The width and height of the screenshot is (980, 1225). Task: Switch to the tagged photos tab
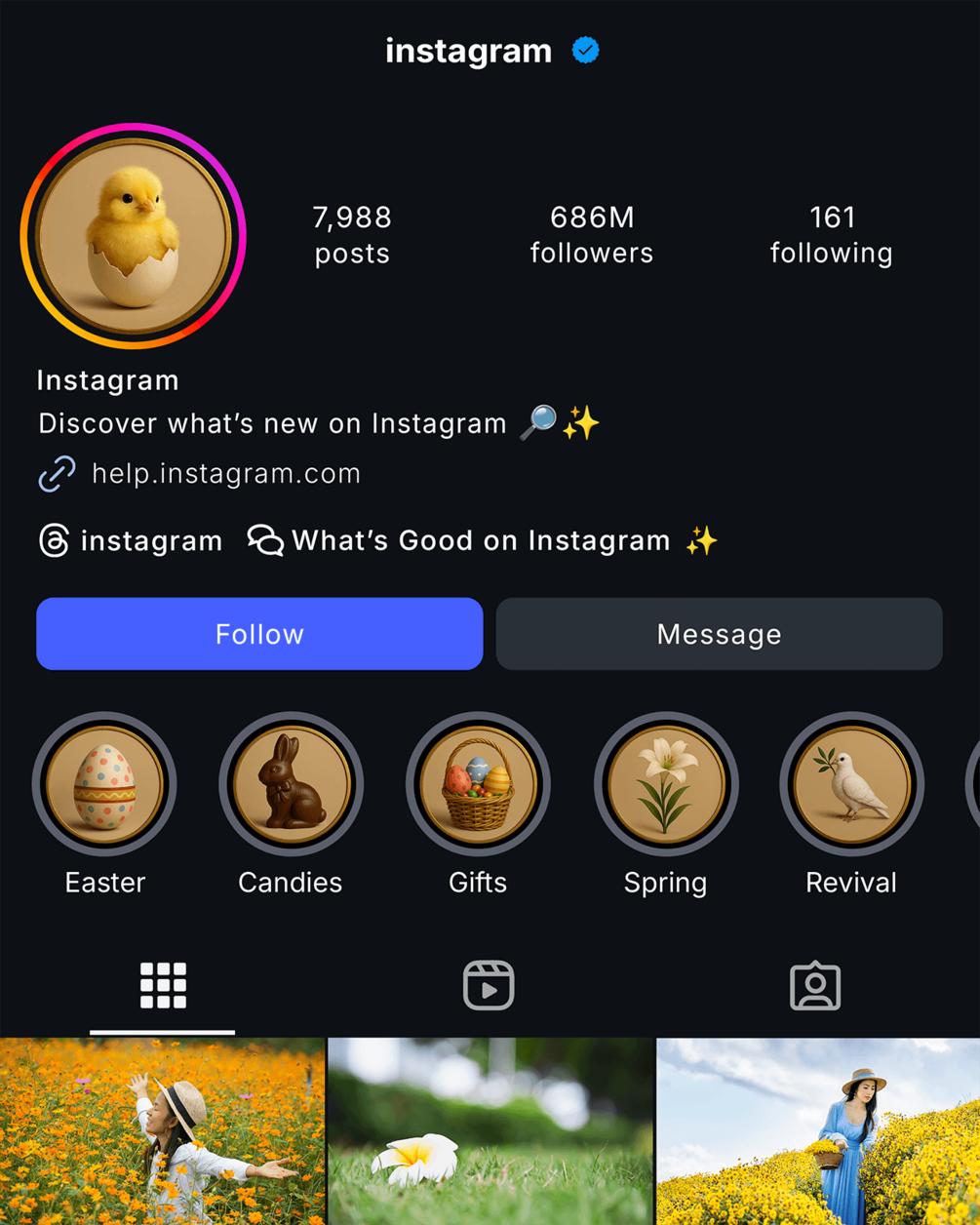tap(814, 985)
